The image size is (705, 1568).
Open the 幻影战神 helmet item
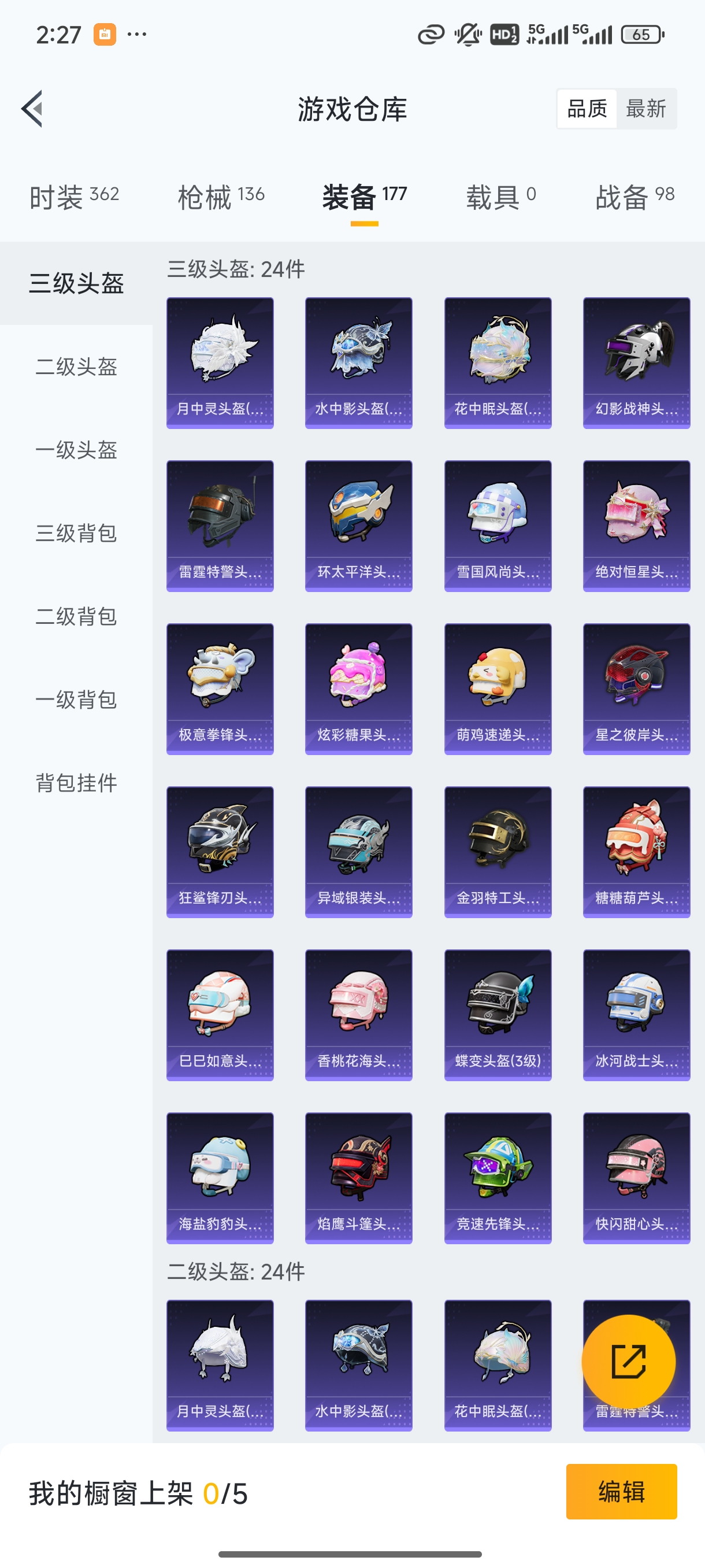pos(636,363)
